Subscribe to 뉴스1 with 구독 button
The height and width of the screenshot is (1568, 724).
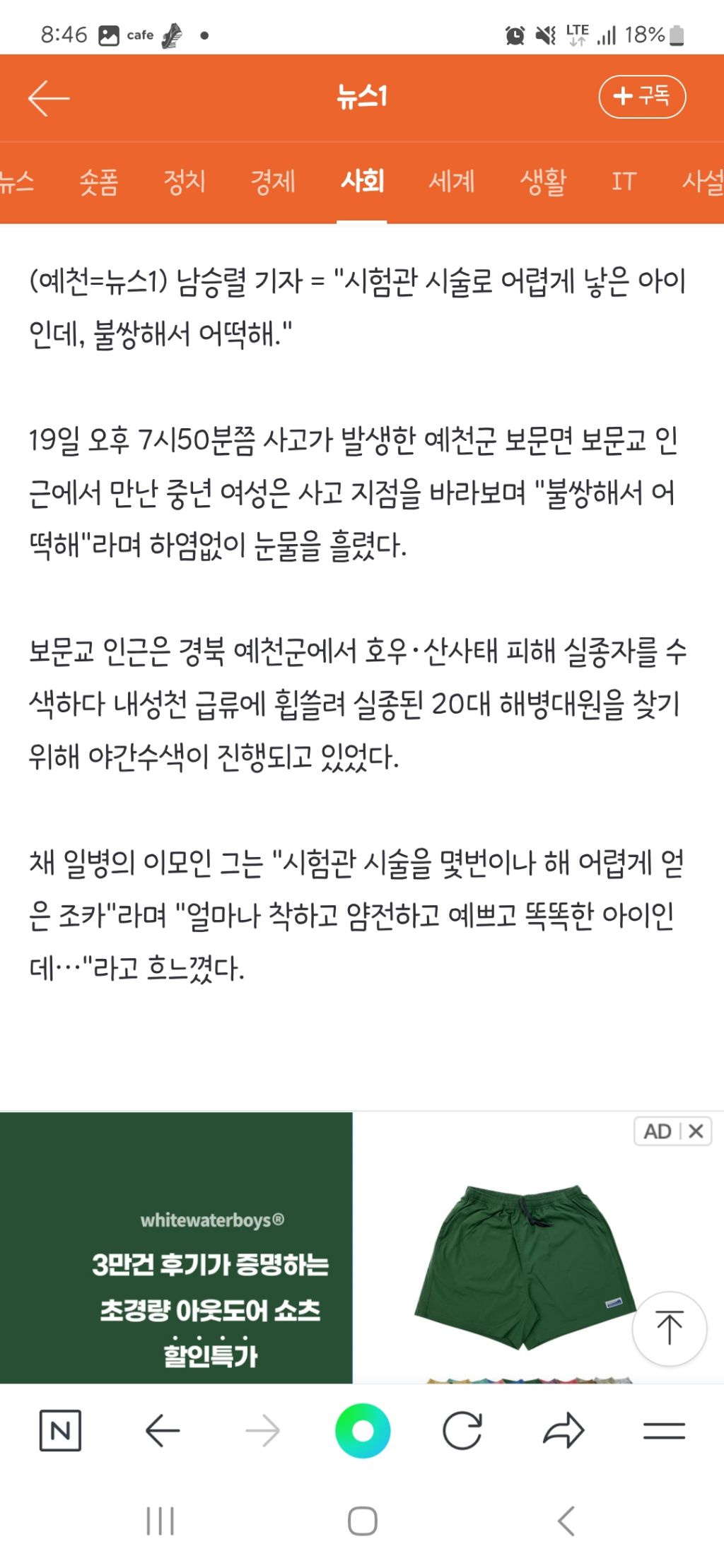point(642,96)
